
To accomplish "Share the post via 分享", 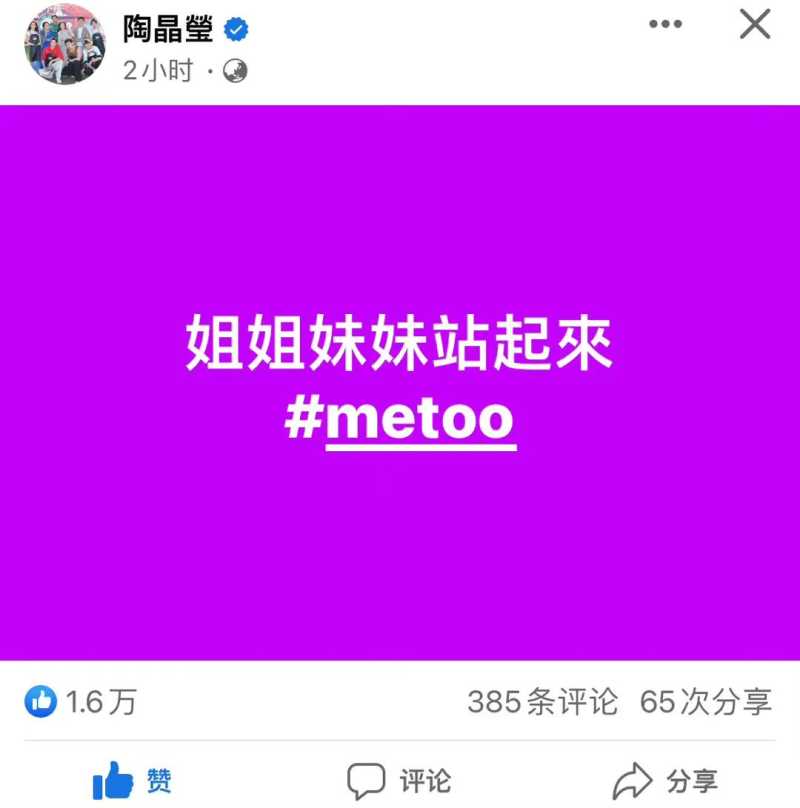I will tap(665, 780).
